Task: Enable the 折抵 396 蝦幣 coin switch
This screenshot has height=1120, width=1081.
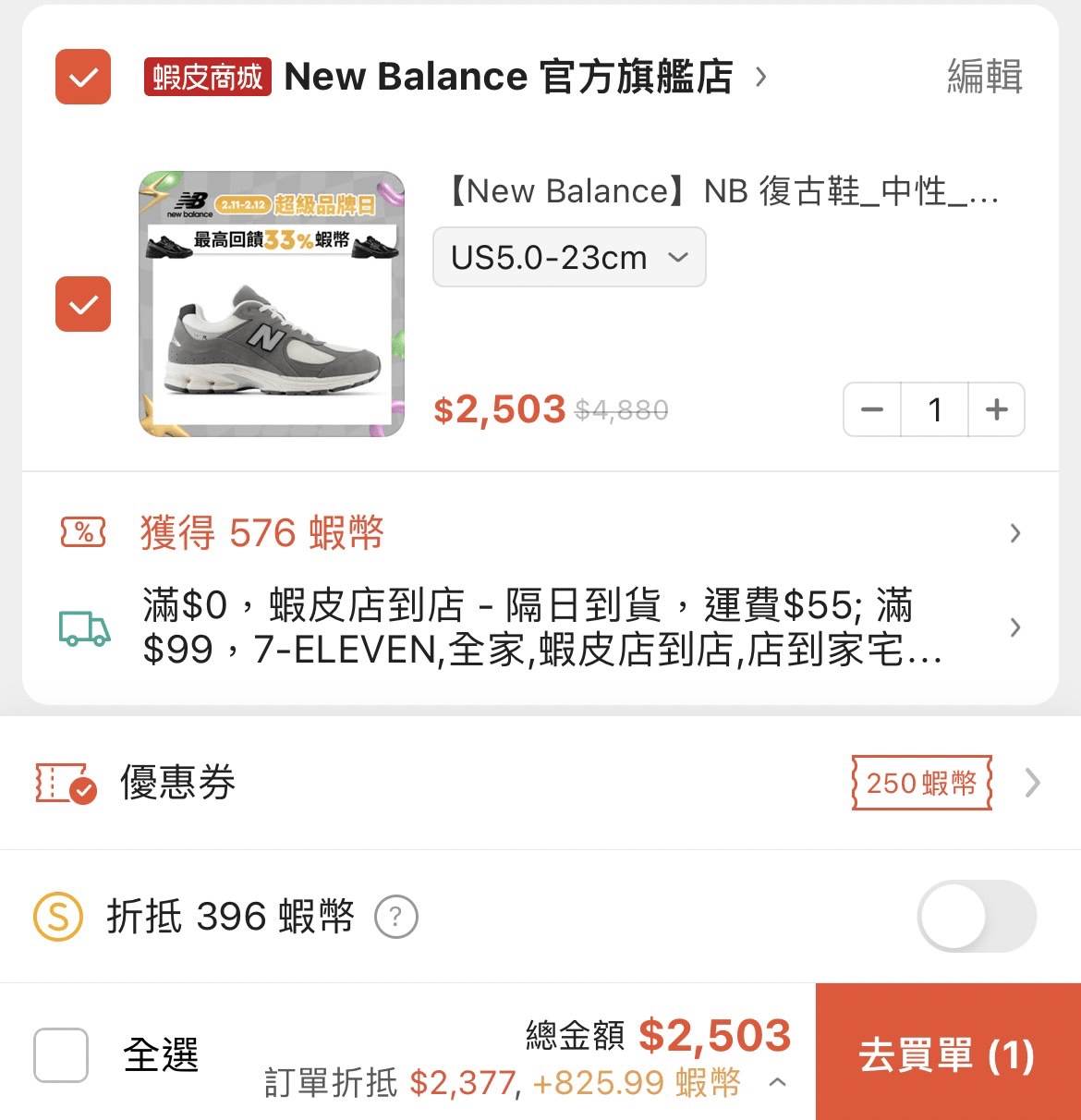Action: click(977, 916)
